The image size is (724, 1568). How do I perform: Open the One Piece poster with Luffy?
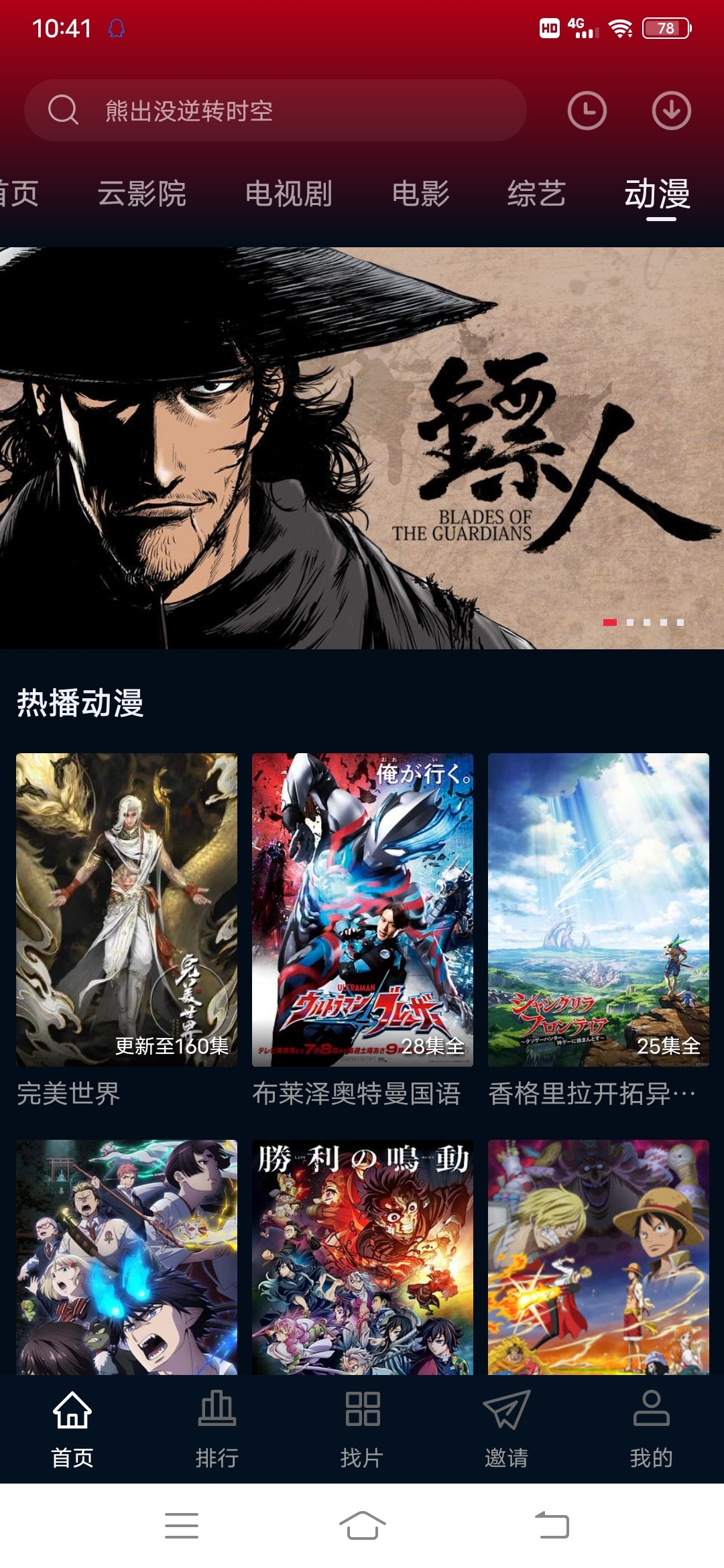pos(598,1256)
